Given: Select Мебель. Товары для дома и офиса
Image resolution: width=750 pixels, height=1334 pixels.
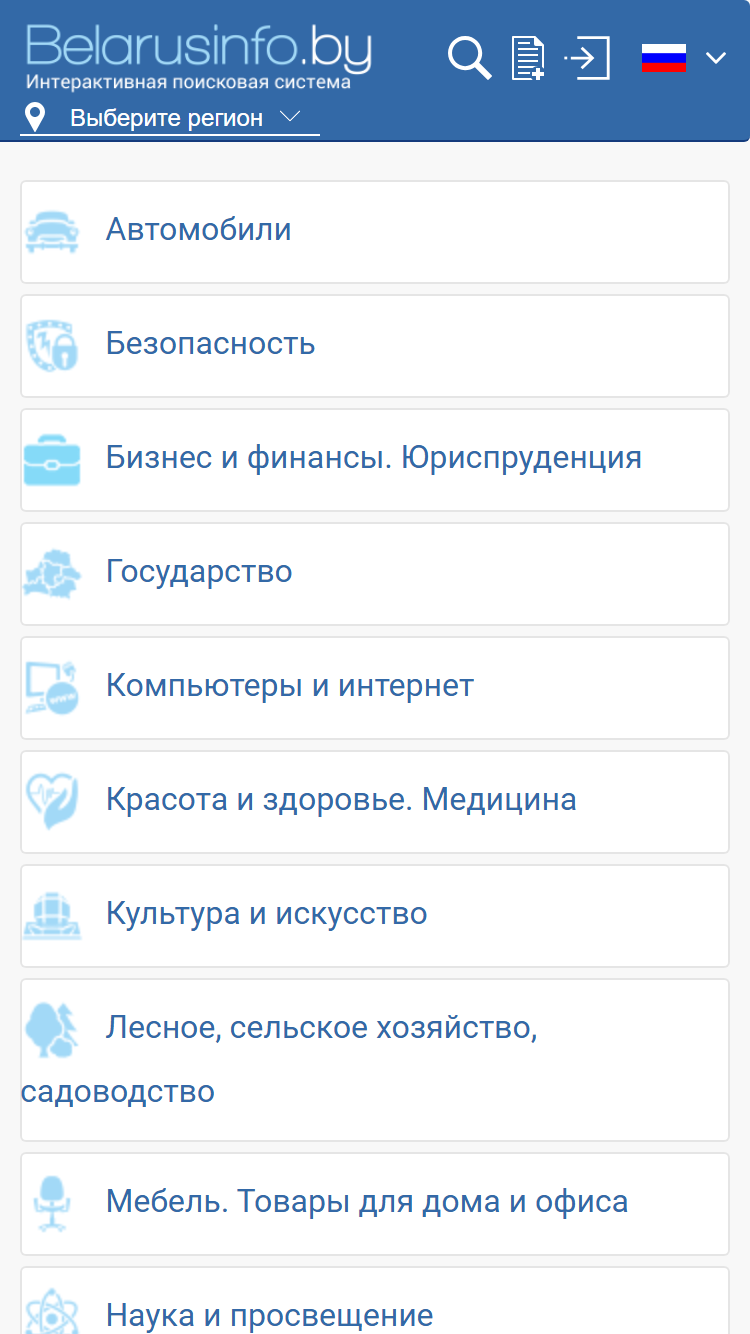Looking at the screenshot, I should [x=375, y=1204].
